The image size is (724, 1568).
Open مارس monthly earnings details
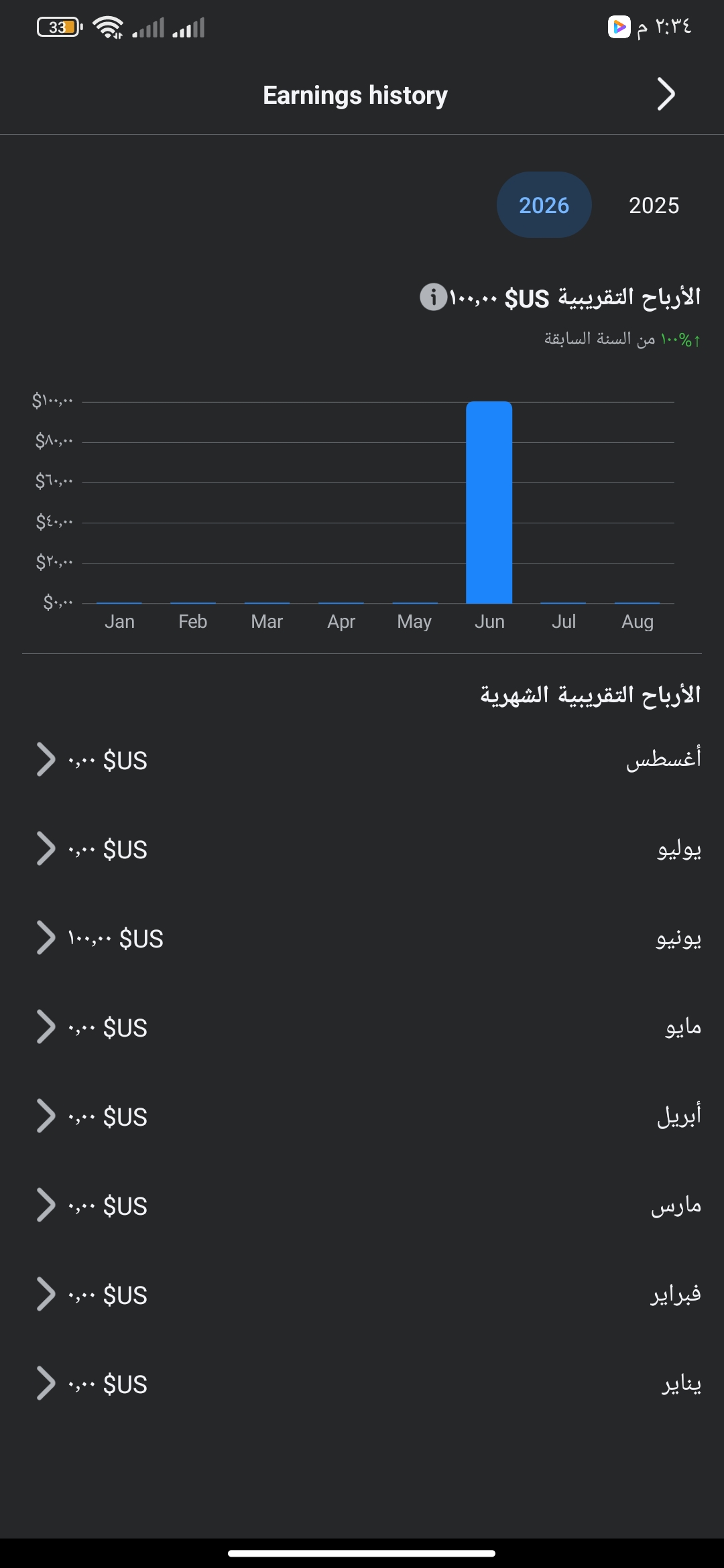click(x=362, y=1205)
